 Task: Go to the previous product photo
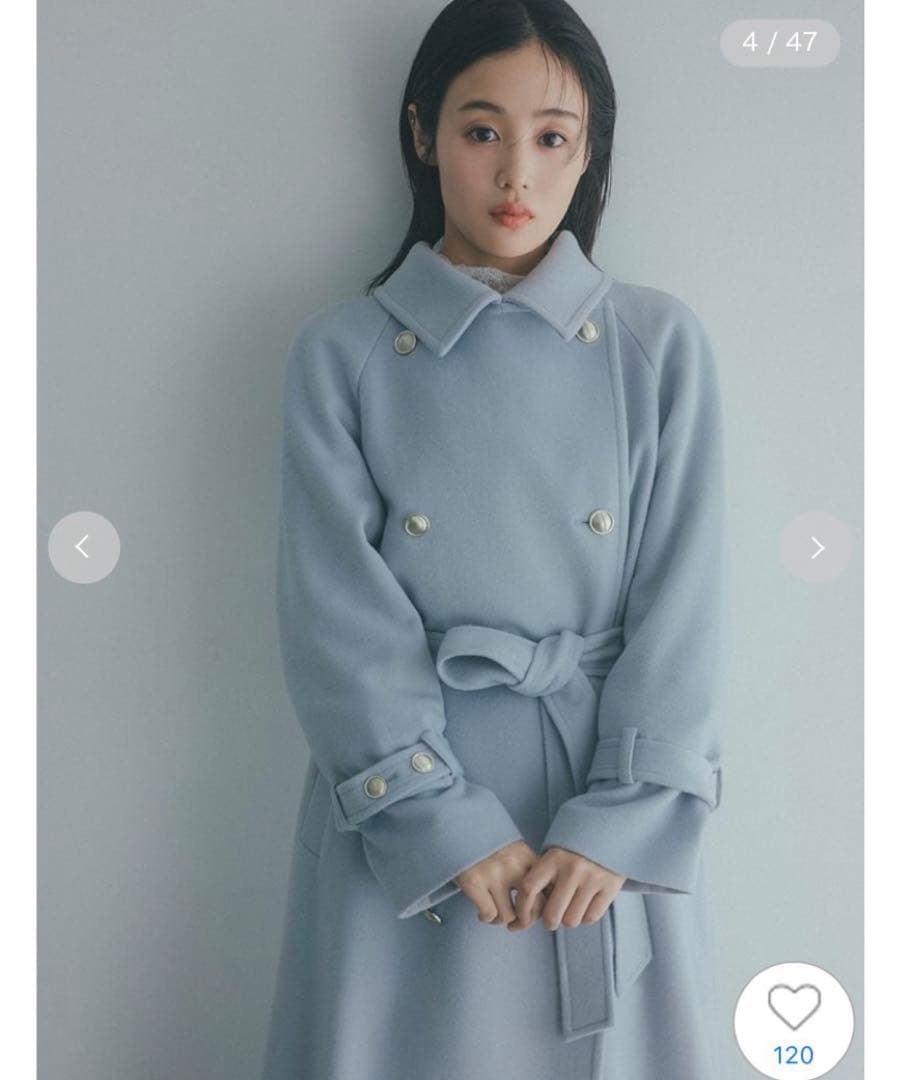84,547
